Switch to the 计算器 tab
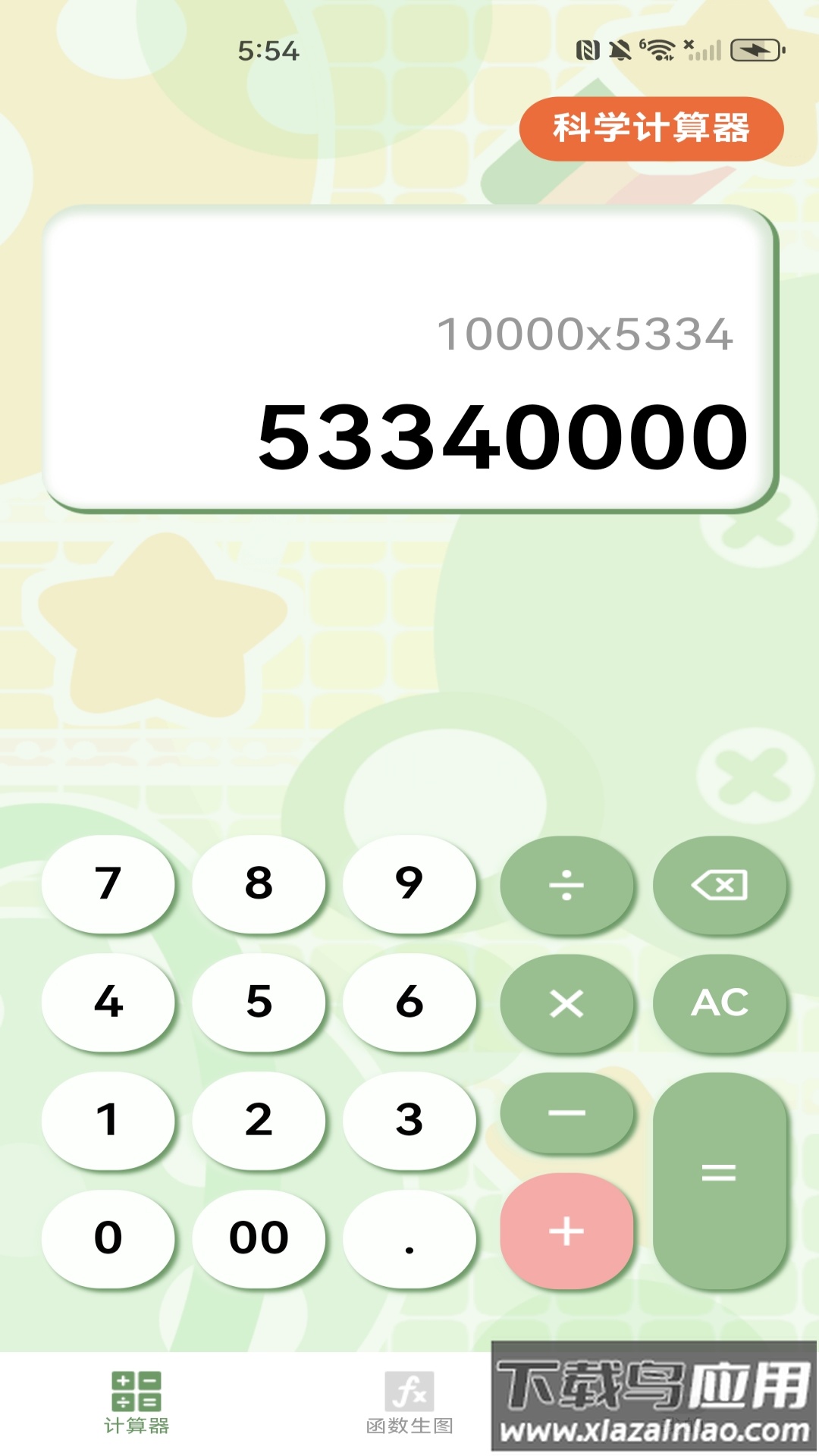 pos(136,1403)
